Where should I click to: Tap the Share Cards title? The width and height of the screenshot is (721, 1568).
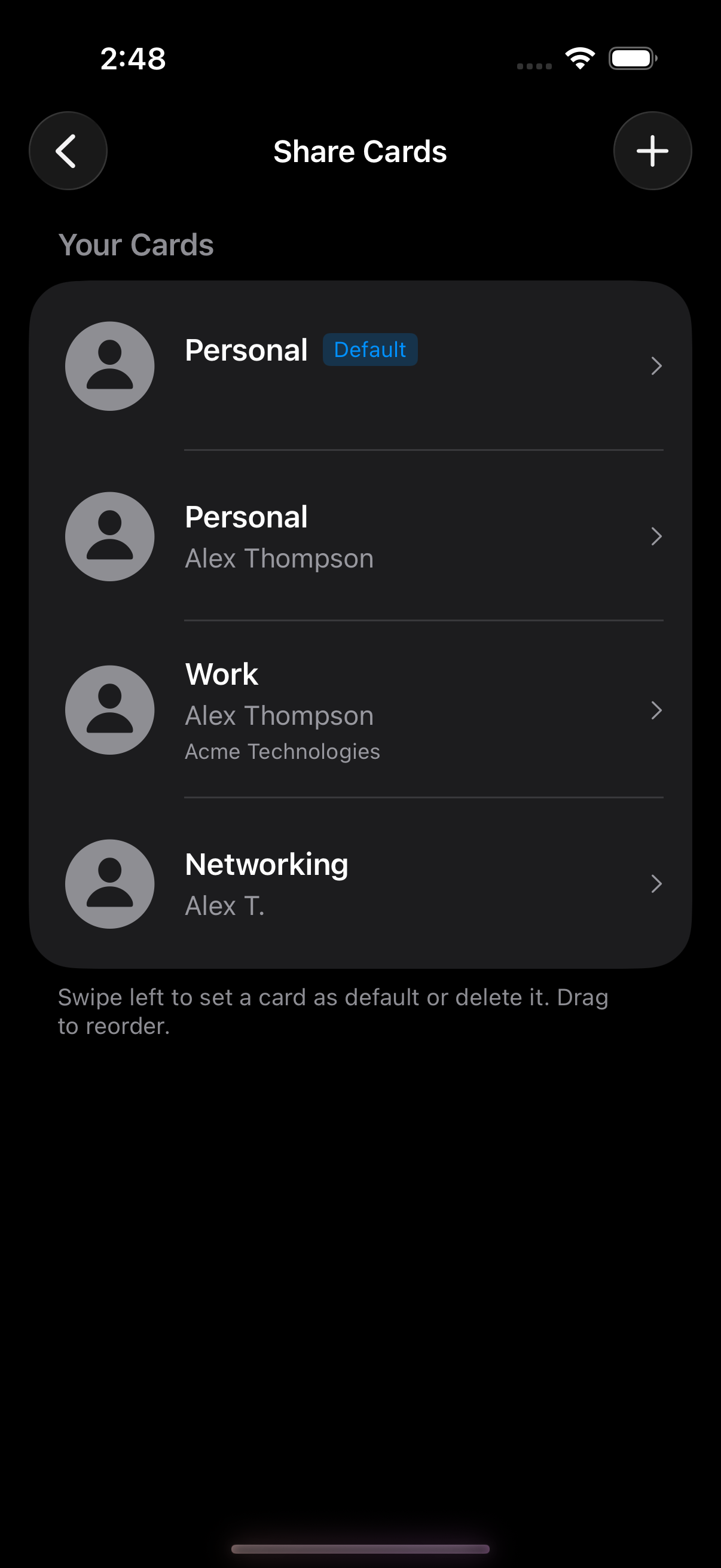[360, 151]
